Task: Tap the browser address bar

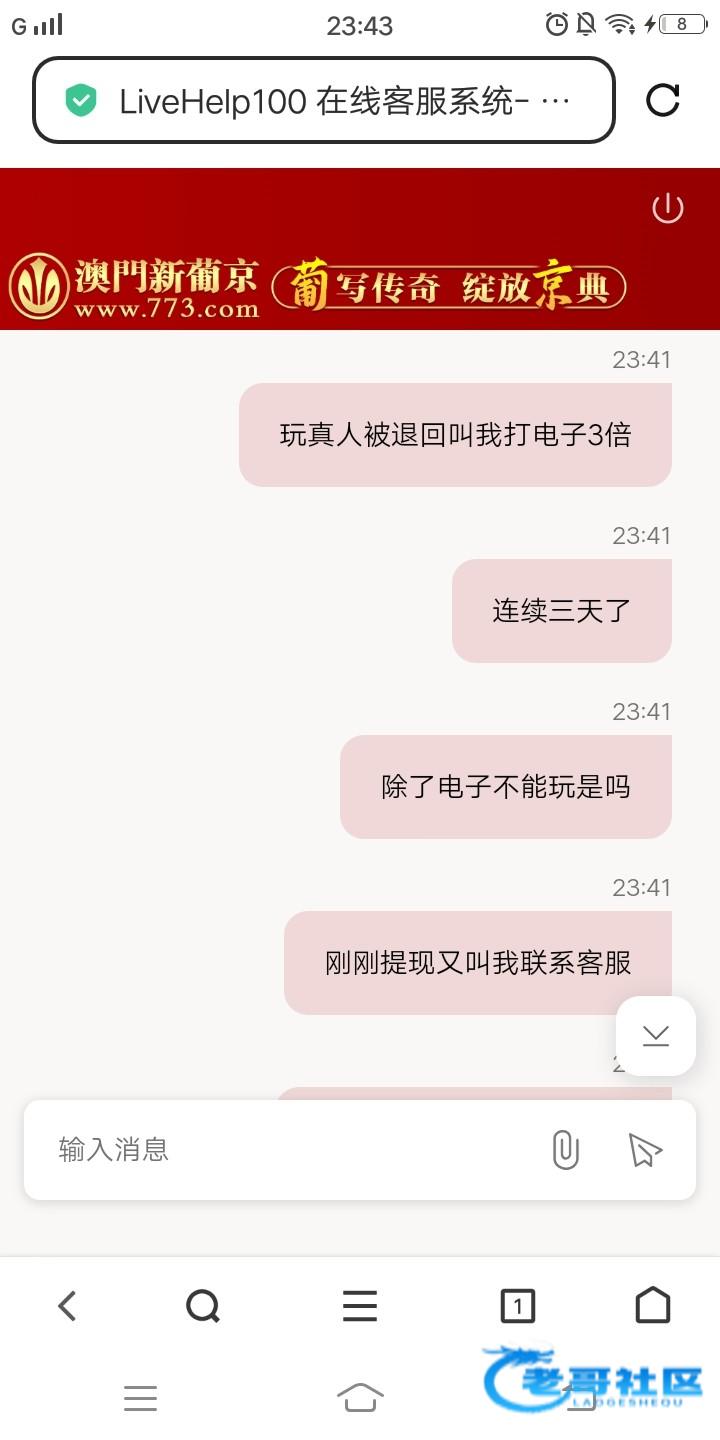Action: pos(324,100)
